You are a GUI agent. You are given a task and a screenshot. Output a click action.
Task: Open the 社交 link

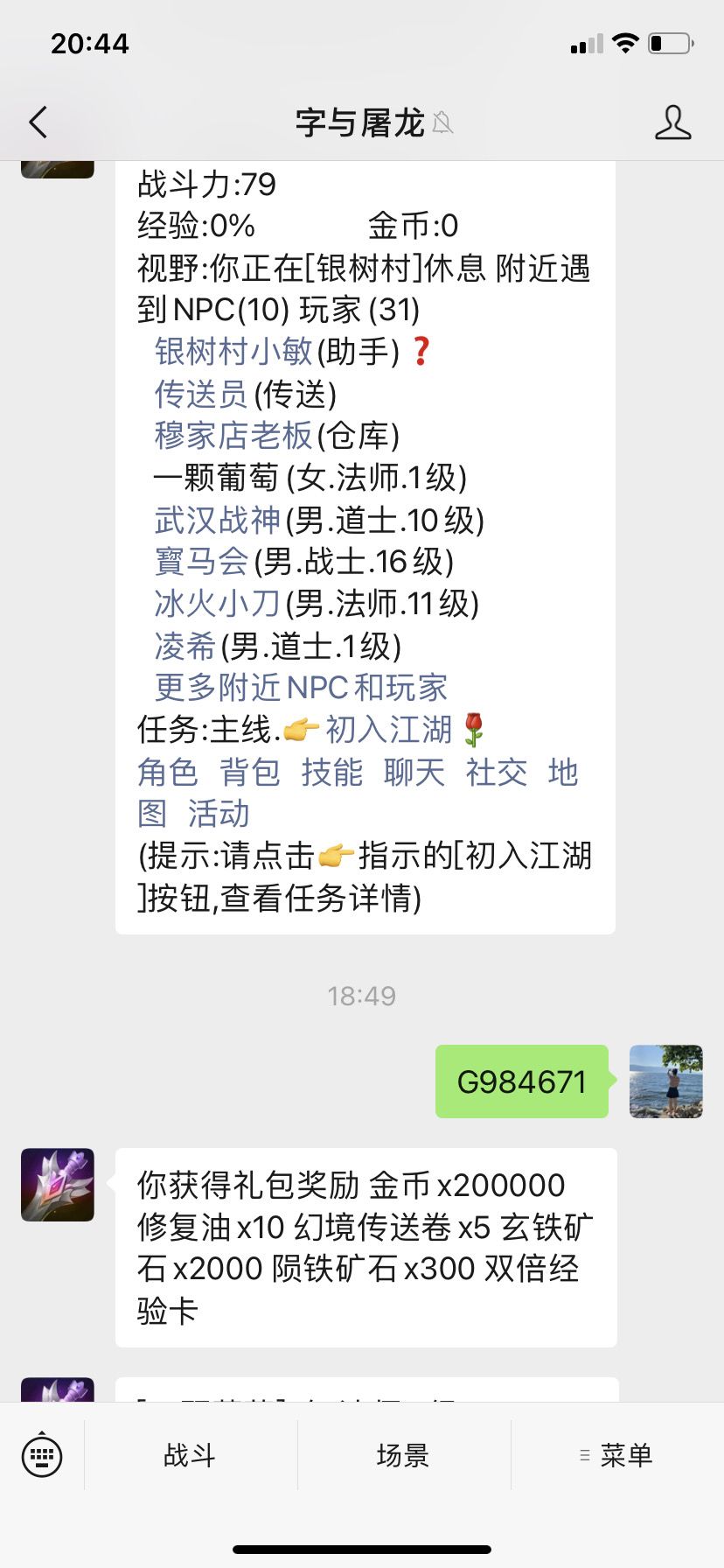tap(497, 772)
